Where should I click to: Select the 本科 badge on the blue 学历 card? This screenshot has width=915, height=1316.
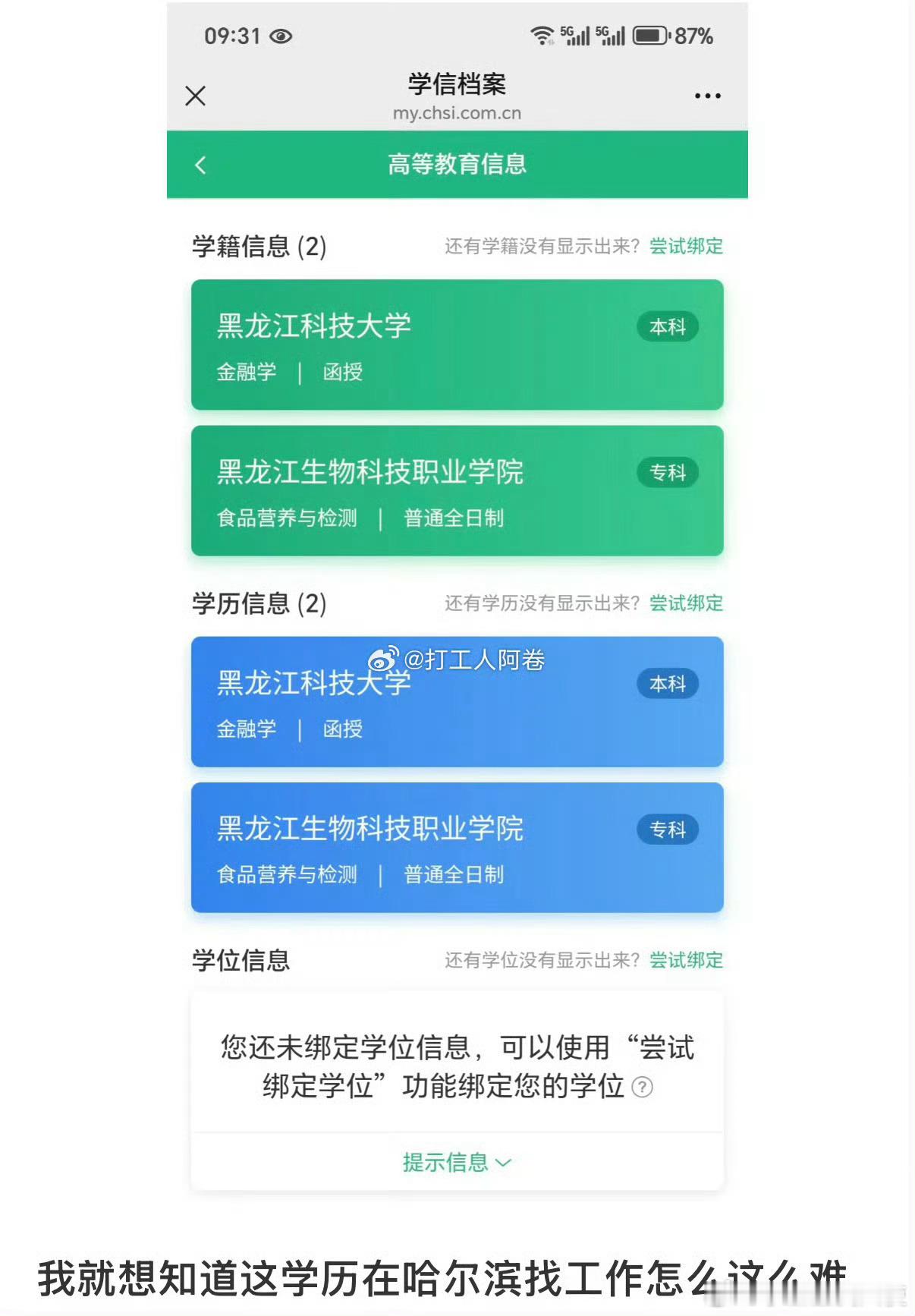(667, 684)
